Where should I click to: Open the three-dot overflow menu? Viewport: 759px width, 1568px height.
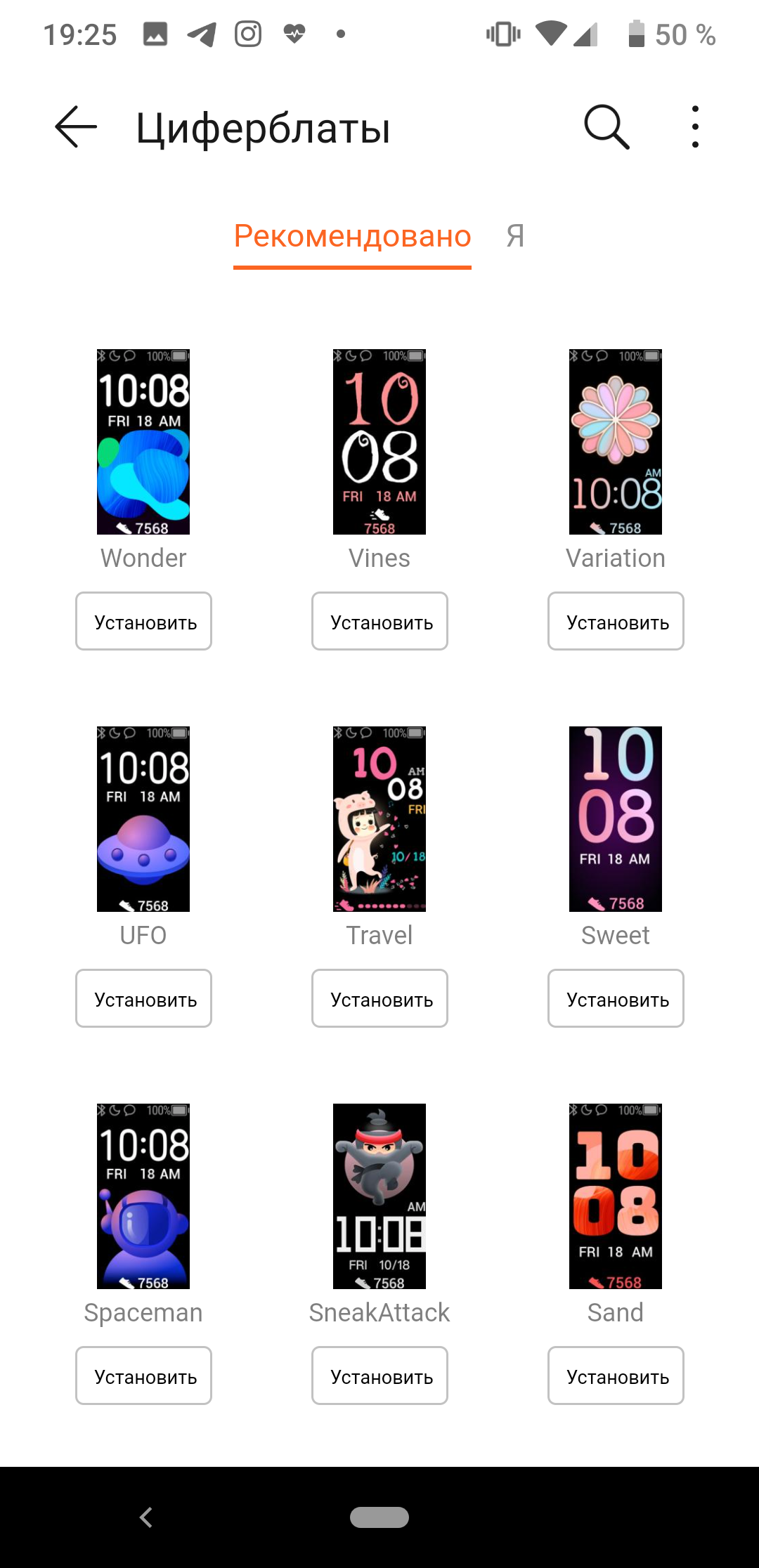coord(694,127)
